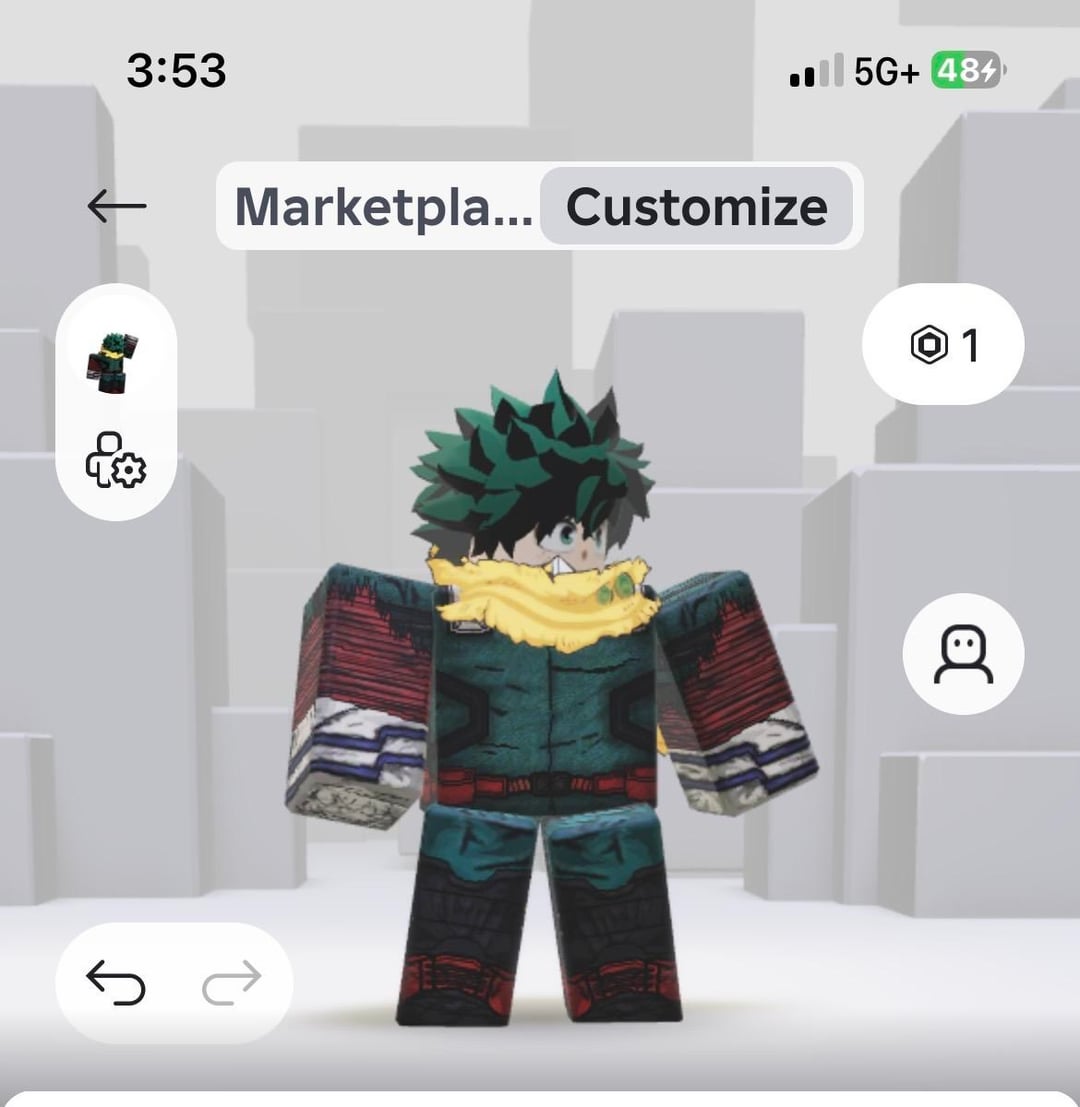Screen dimensions: 1080x1107
Task: Undo the last avatar change
Action: point(116,982)
